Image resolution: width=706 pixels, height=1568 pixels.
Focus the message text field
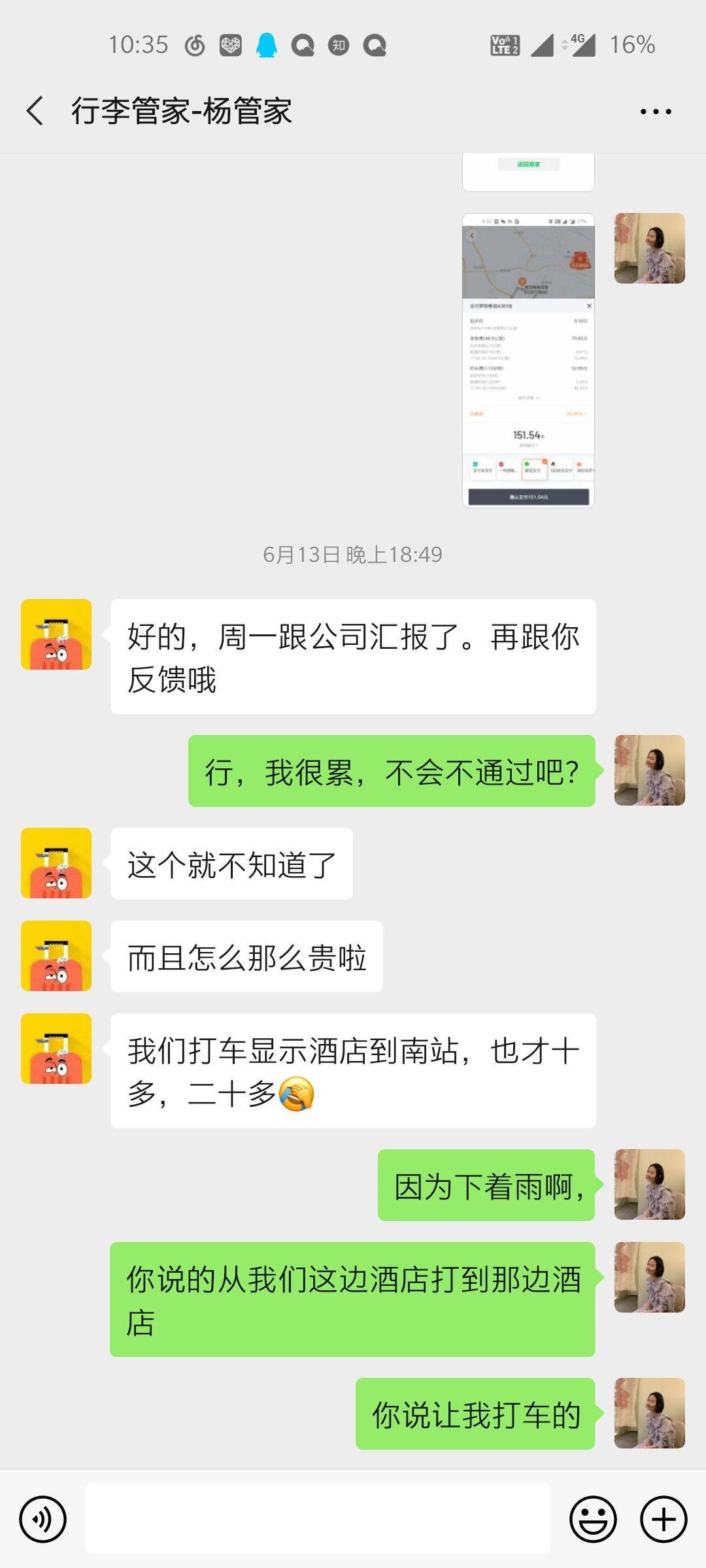tap(318, 1518)
